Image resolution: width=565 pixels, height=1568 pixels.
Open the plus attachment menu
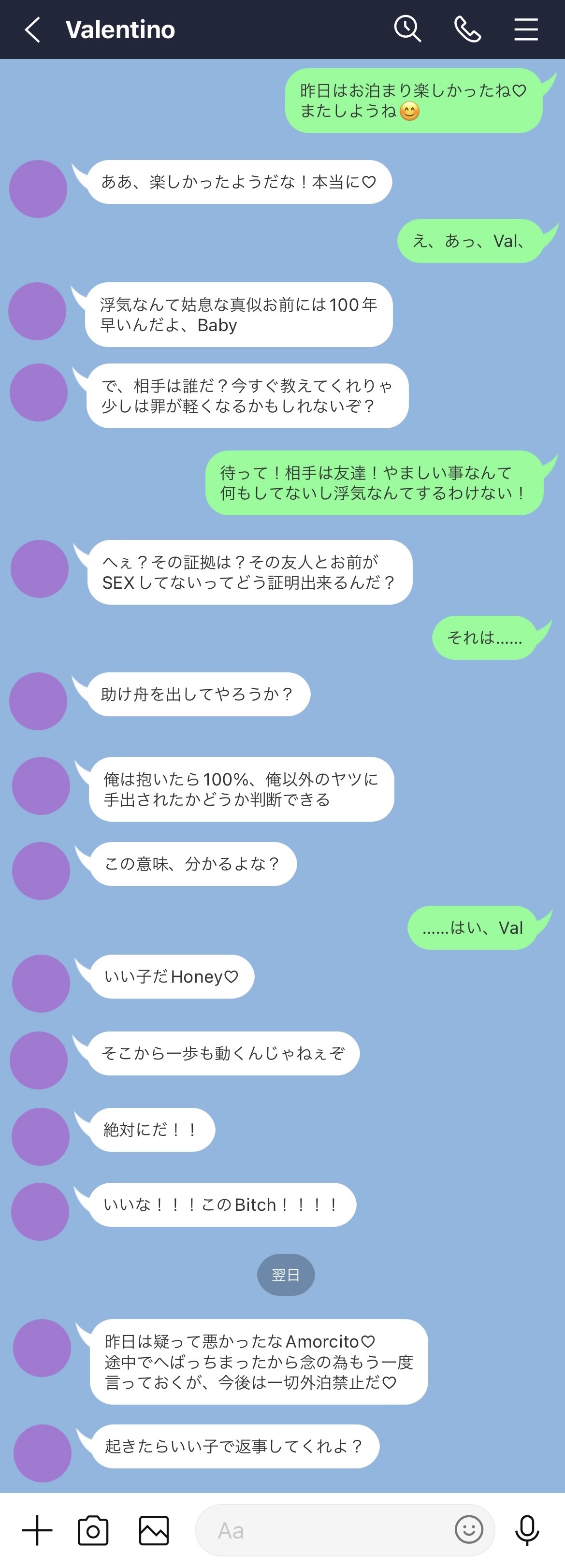click(x=37, y=1530)
